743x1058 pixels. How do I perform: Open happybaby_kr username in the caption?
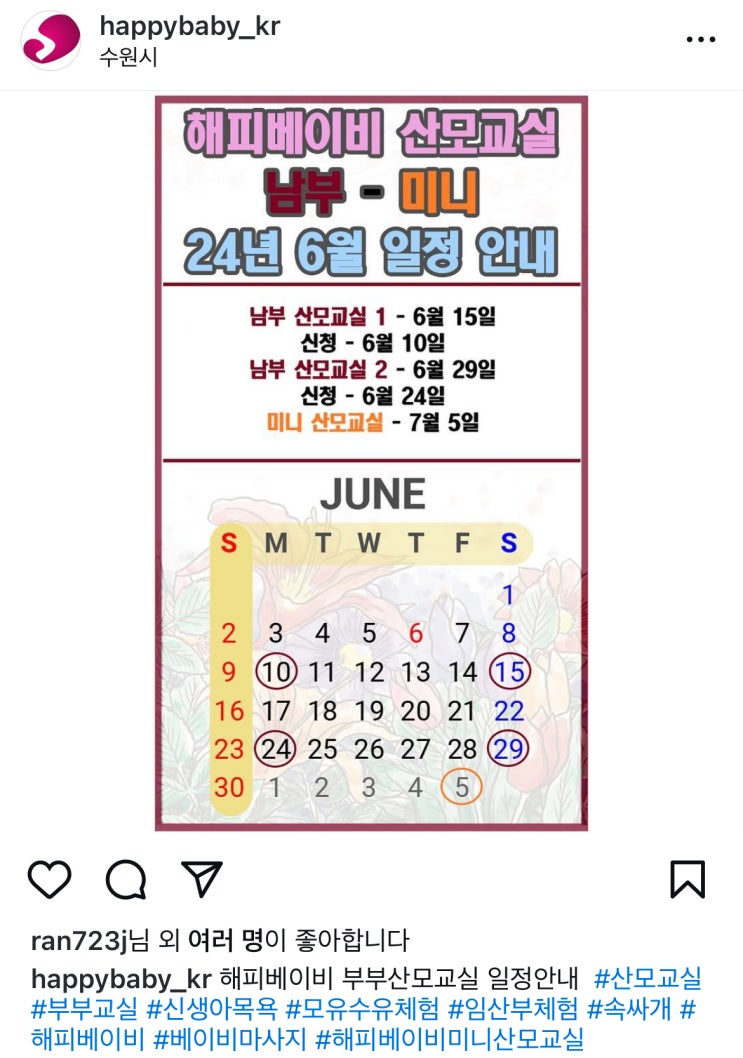point(121,976)
